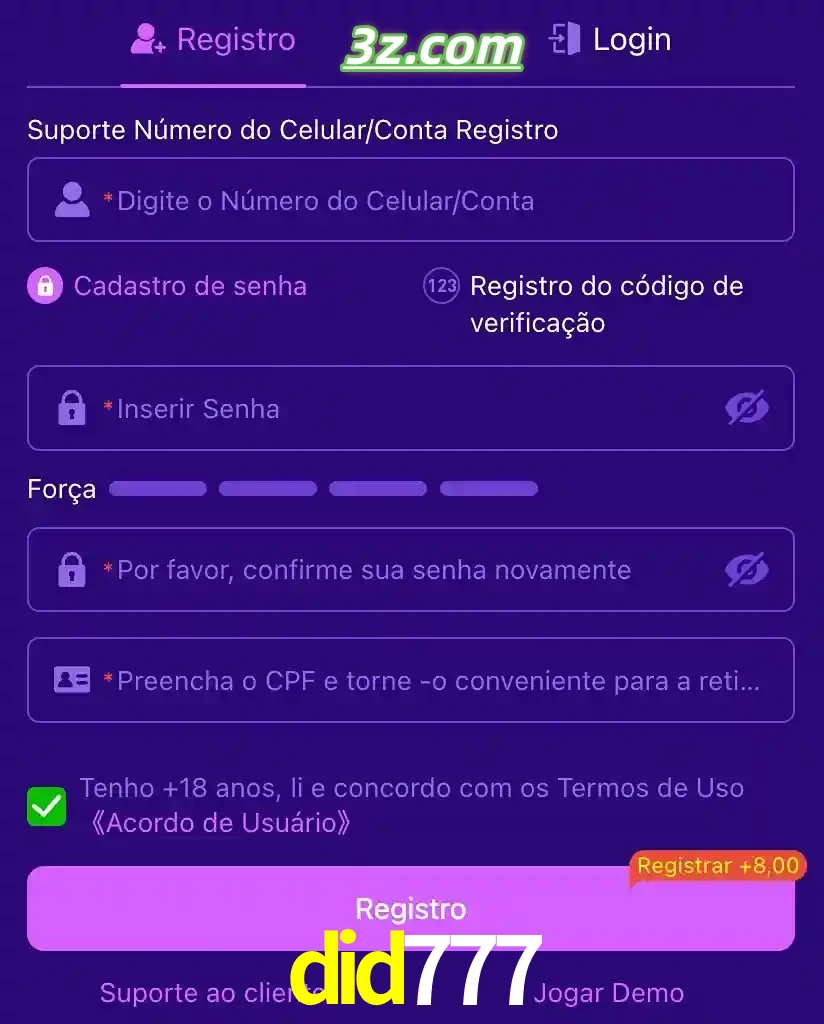
Task: Click the 3z.com logo
Action: (435, 44)
